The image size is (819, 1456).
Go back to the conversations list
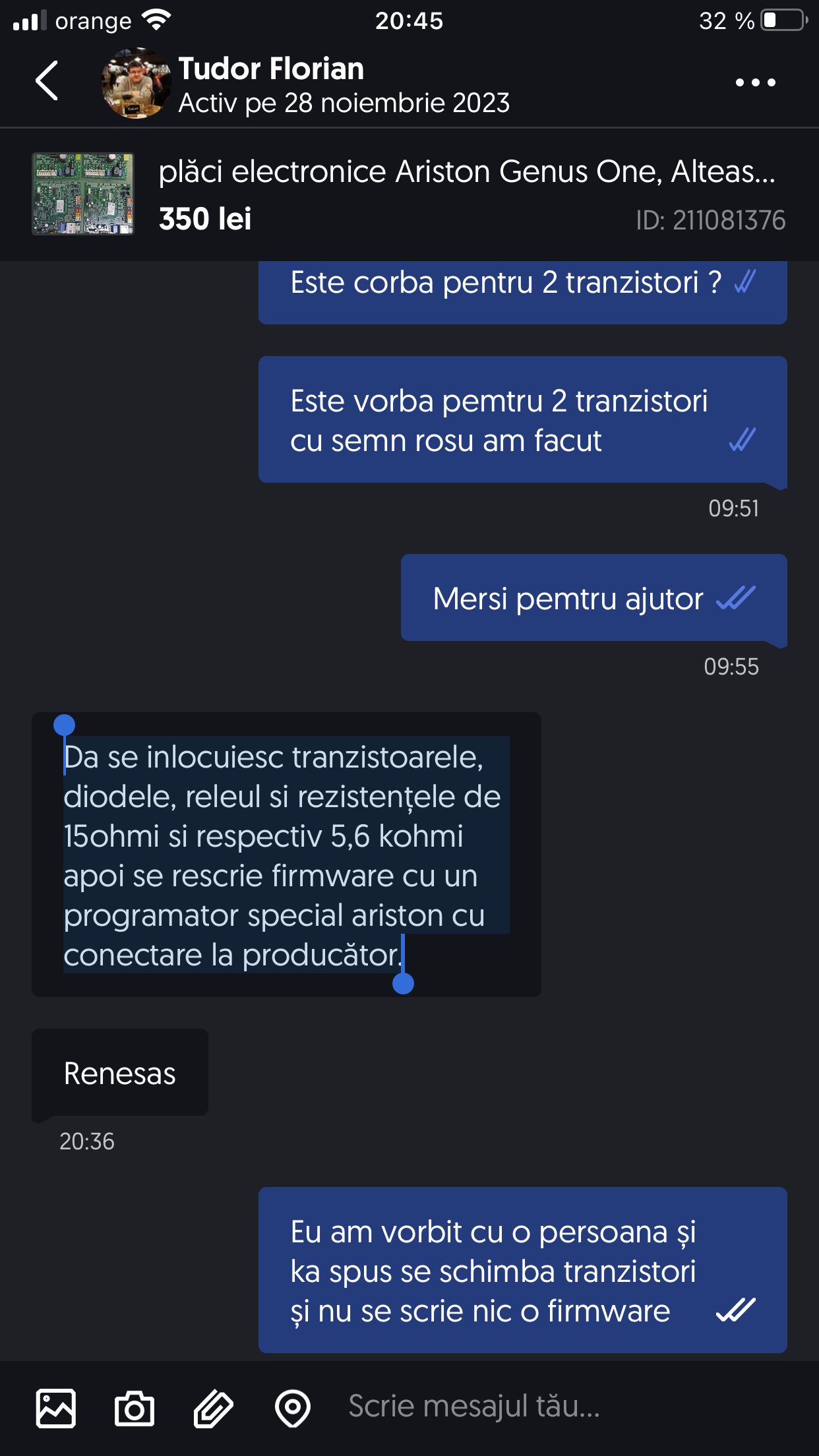(x=47, y=81)
